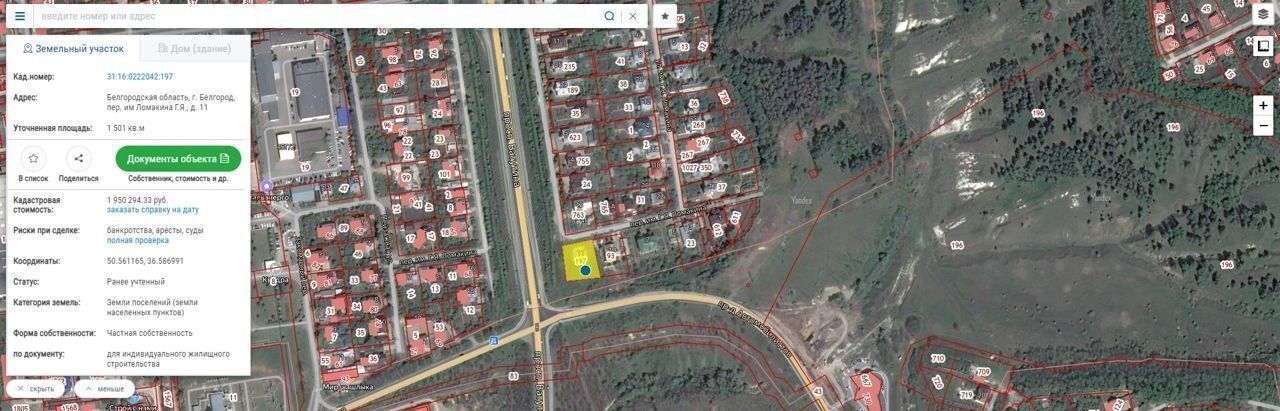Activate the area selection tool

point(1264,46)
